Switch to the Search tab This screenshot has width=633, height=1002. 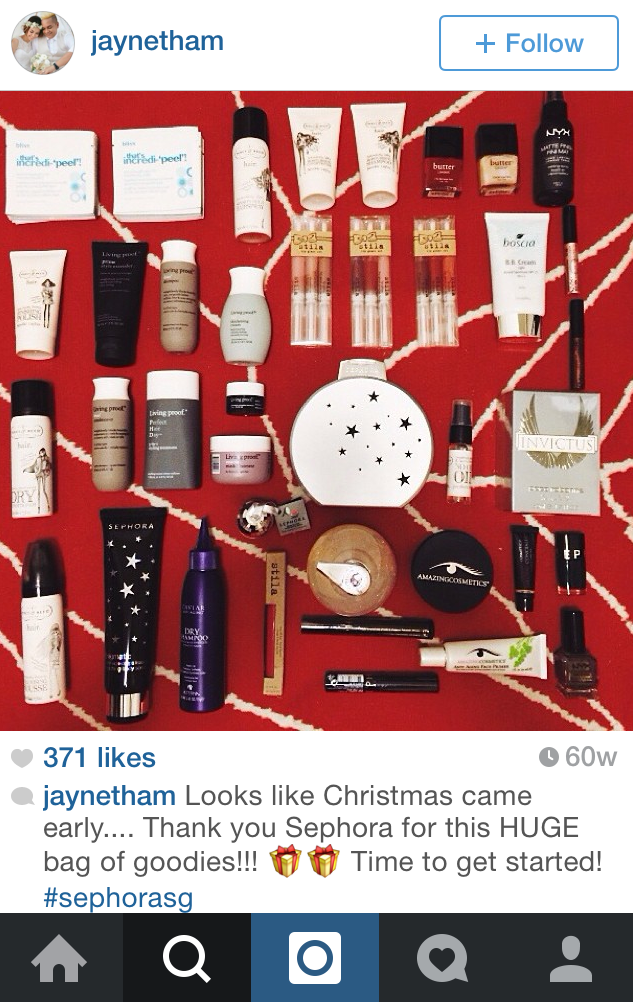[x=187, y=959]
